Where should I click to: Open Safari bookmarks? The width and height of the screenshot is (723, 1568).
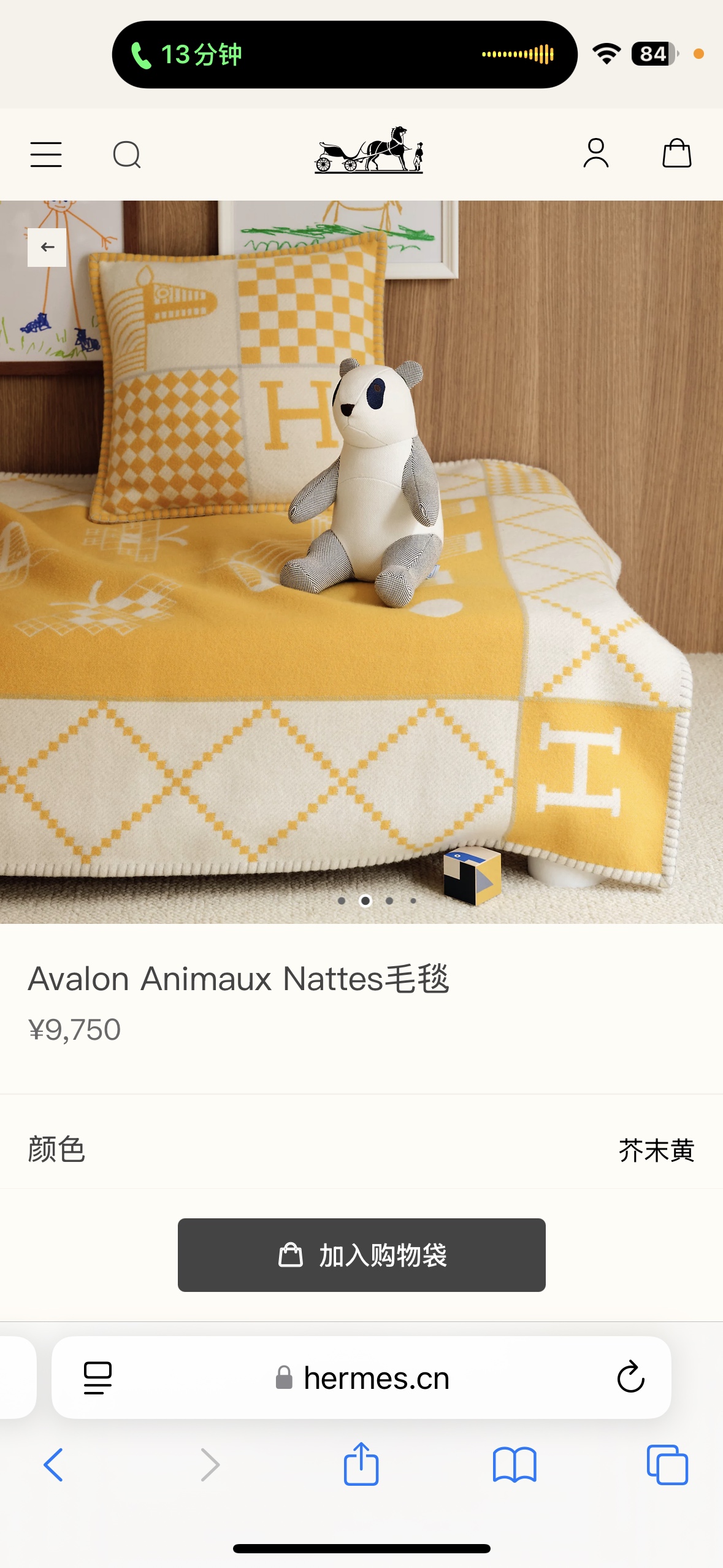[515, 1465]
